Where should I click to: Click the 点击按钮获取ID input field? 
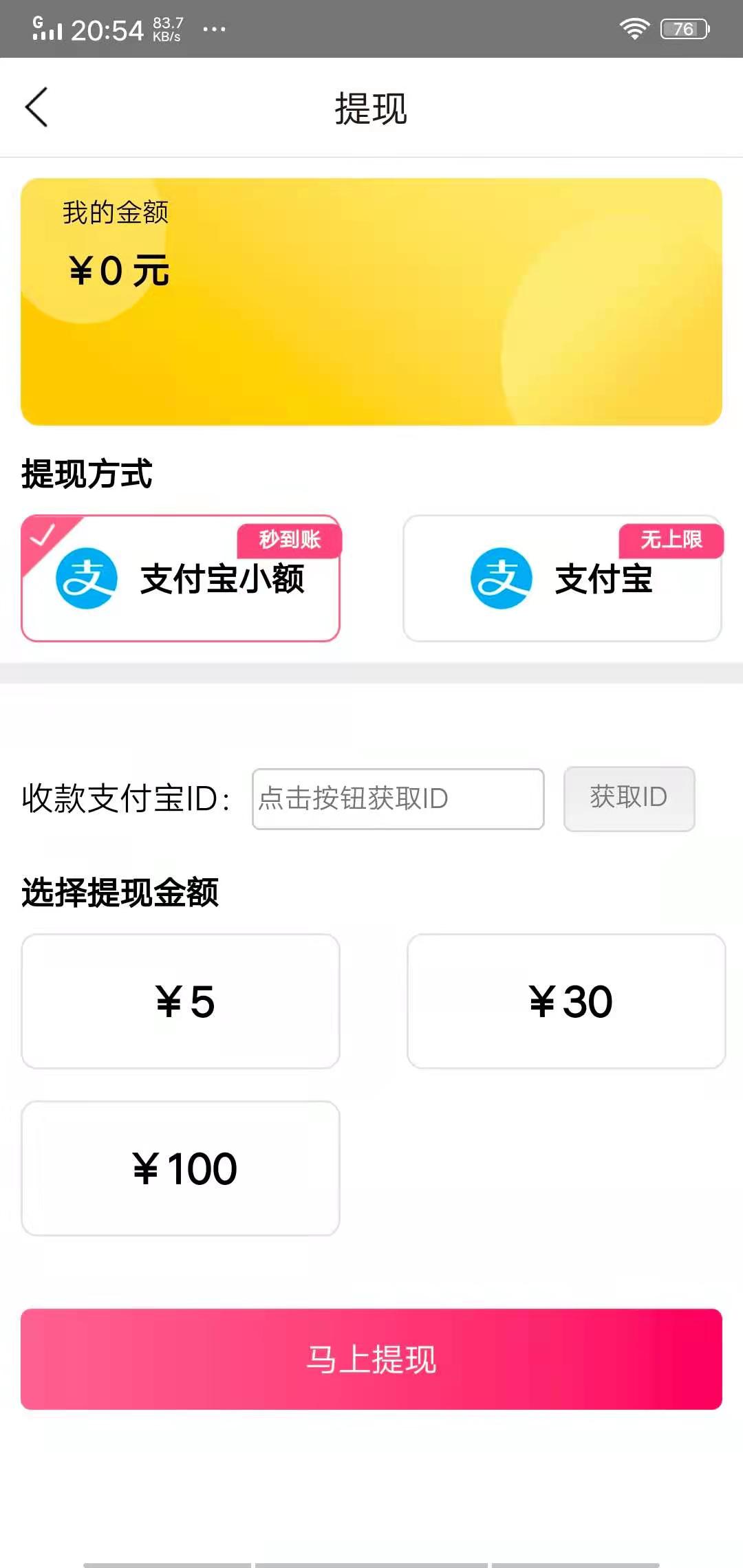pyautogui.click(x=398, y=799)
